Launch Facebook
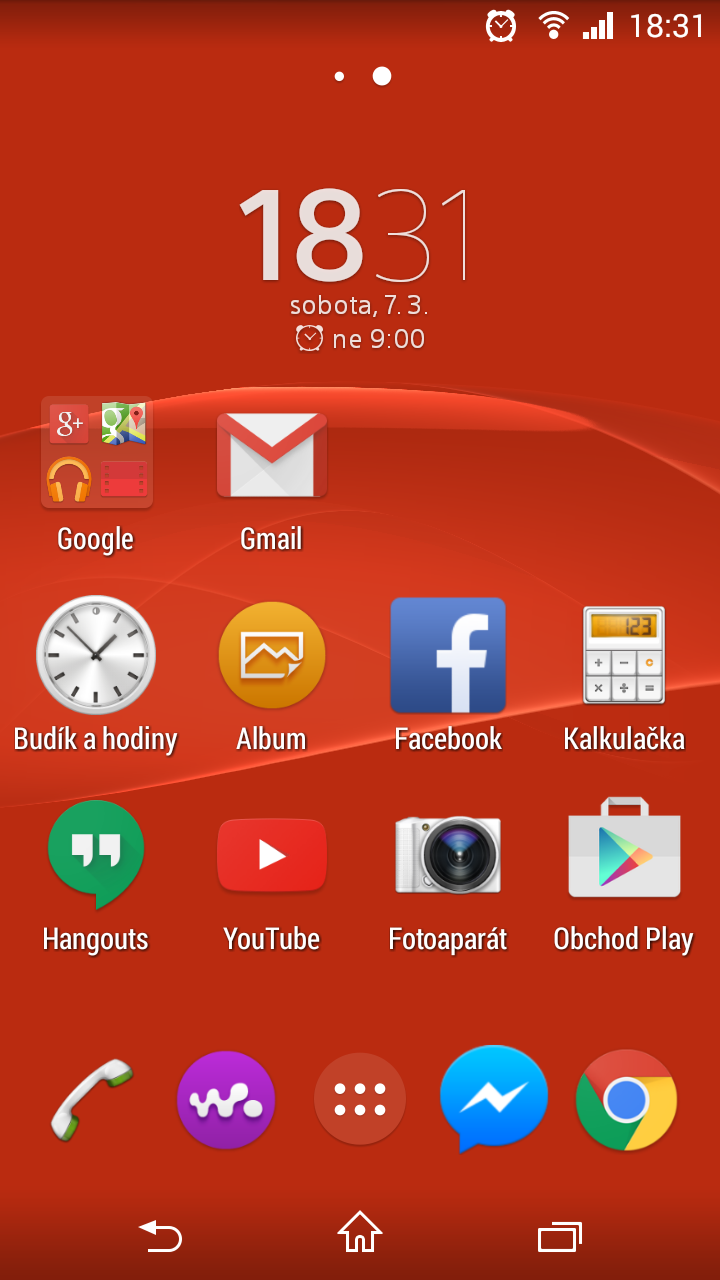The image size is (720, 1280). click(447, 655)
